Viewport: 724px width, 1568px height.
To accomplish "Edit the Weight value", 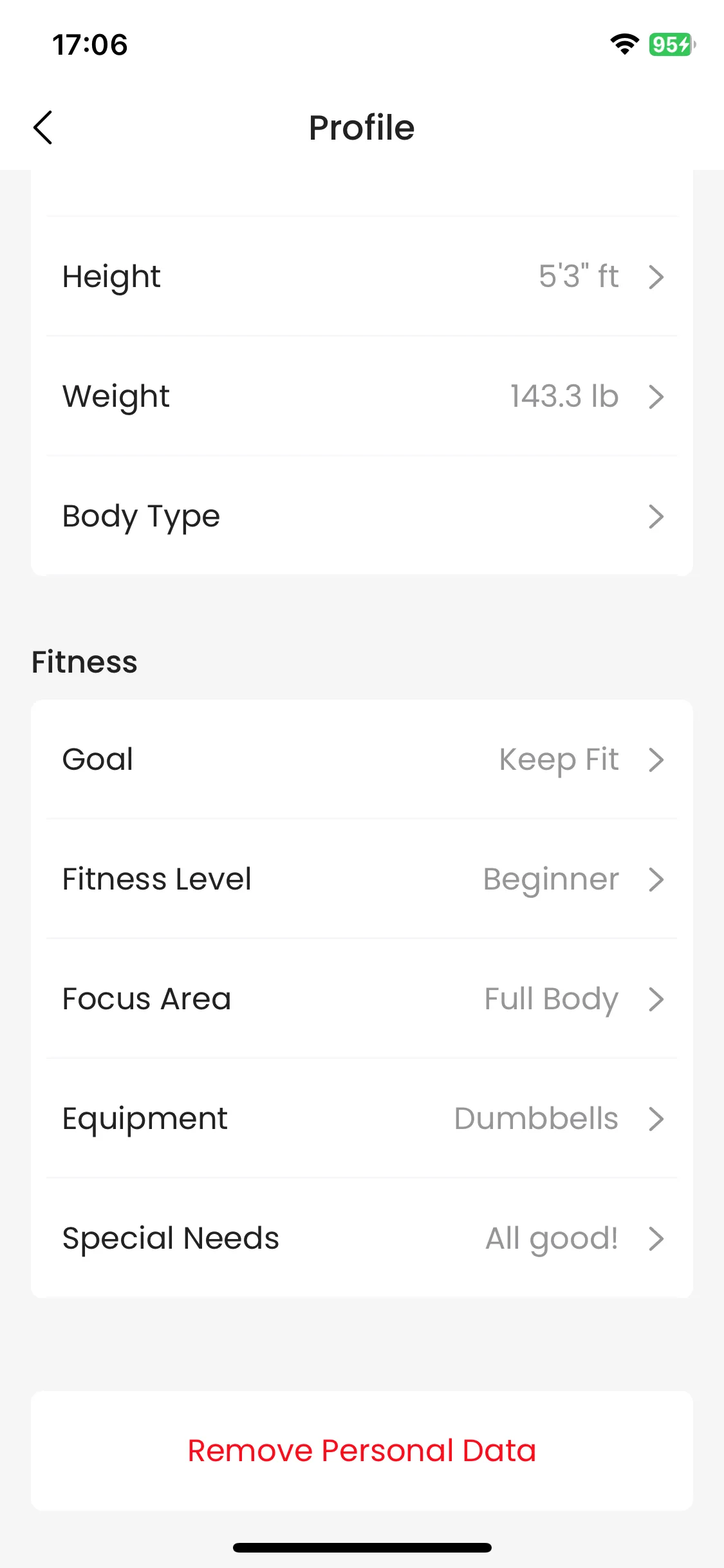I will (362, 397).
